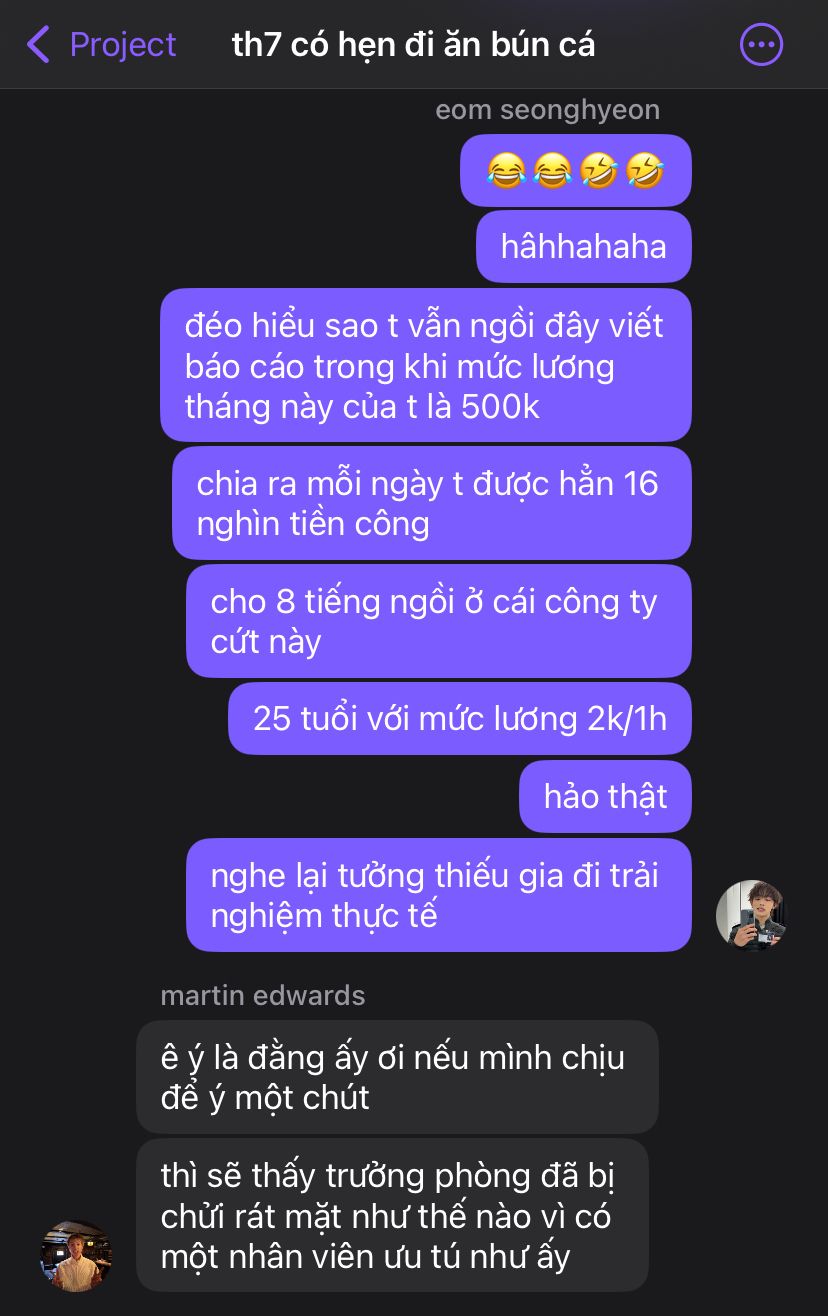
Task: Go back to Project
Action: (100, 45)
